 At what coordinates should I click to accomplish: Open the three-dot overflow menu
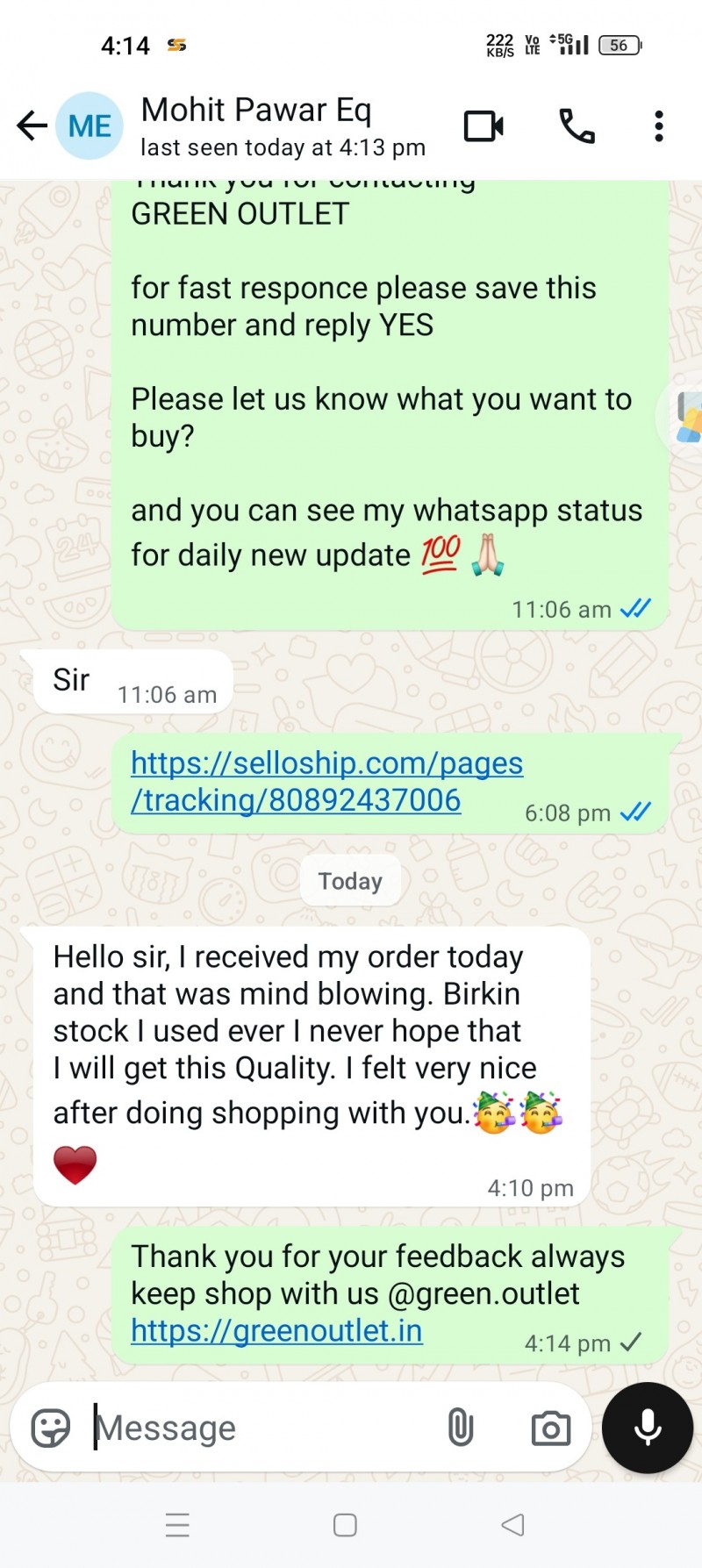tap(659, 126)
